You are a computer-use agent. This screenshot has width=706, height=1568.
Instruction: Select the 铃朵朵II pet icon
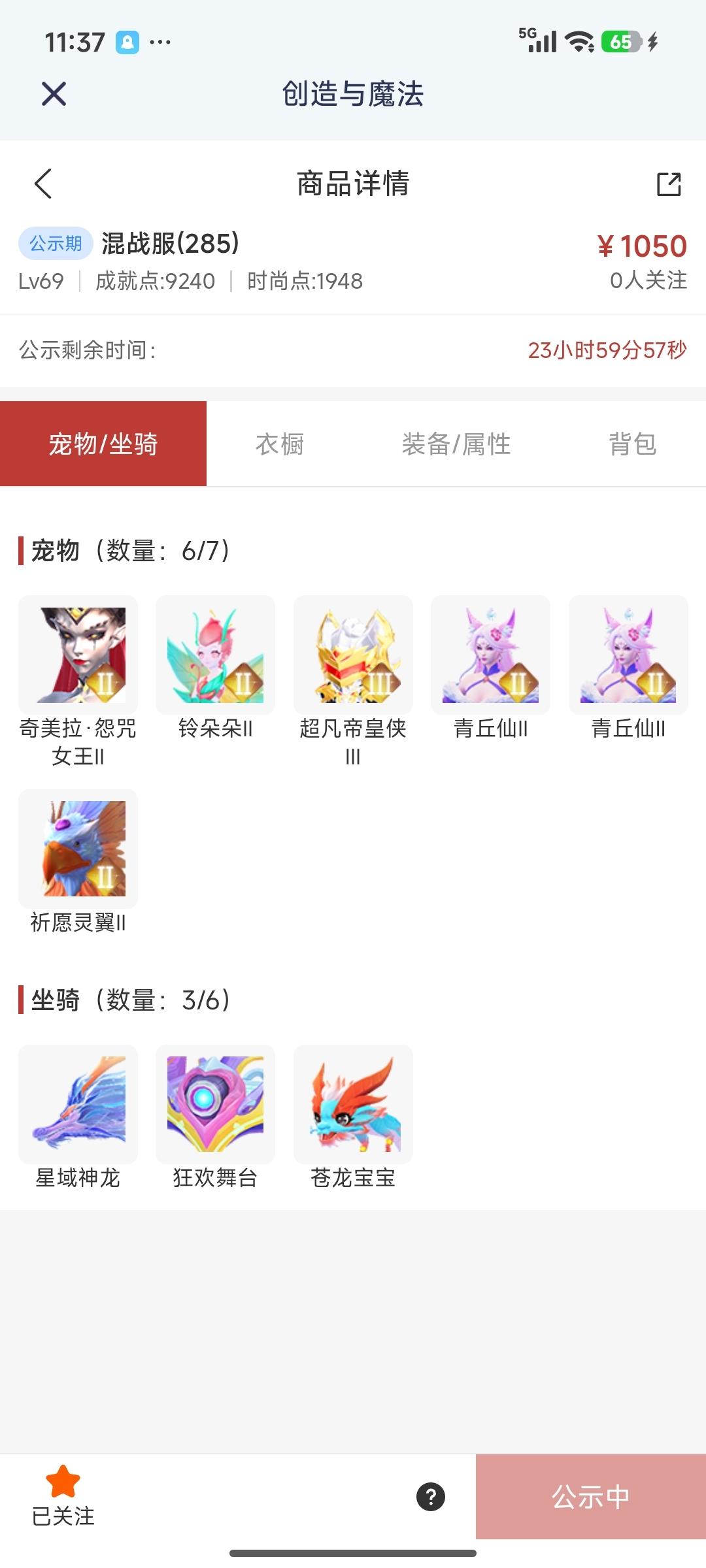click(x=215, y=655)
